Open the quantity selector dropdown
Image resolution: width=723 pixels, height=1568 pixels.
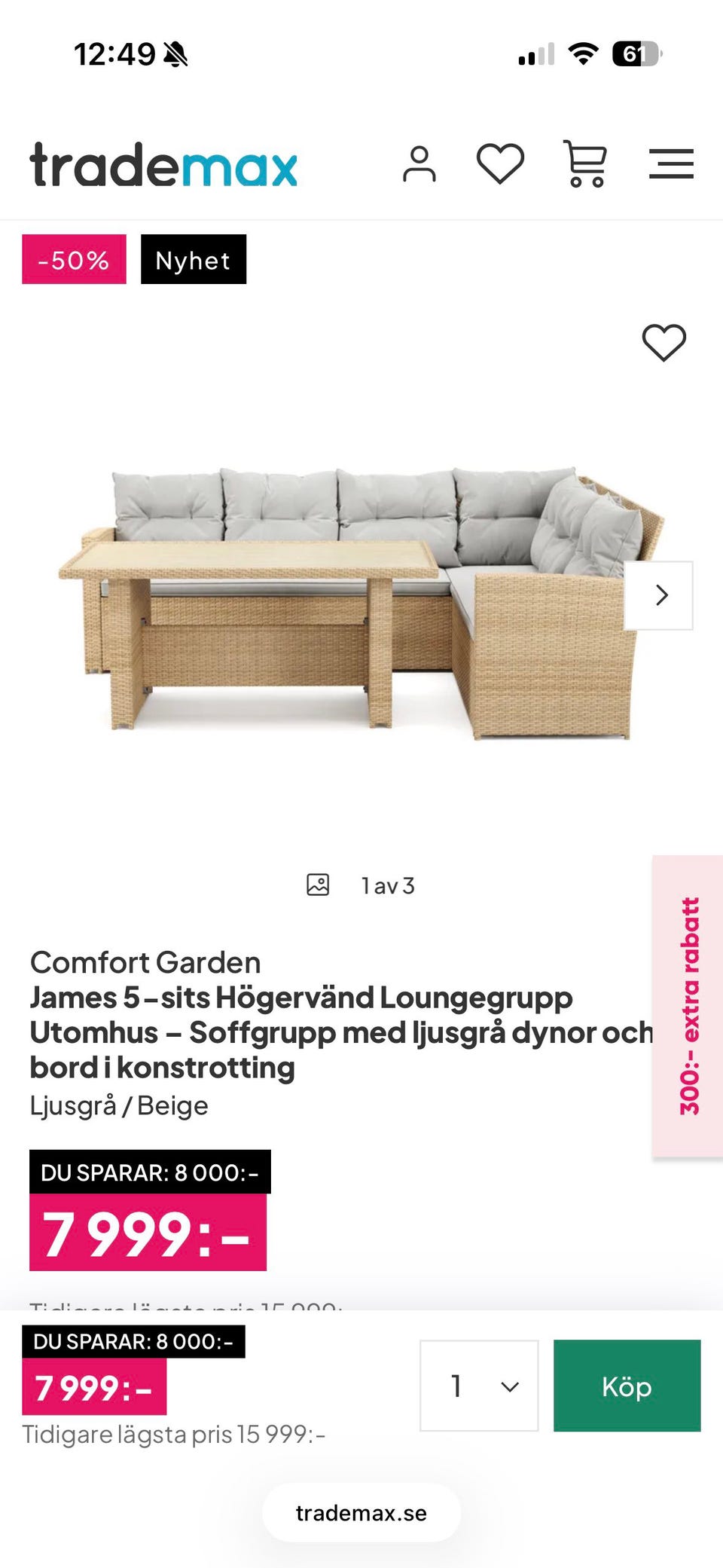pyautogui.click(x=480, y=1386)
